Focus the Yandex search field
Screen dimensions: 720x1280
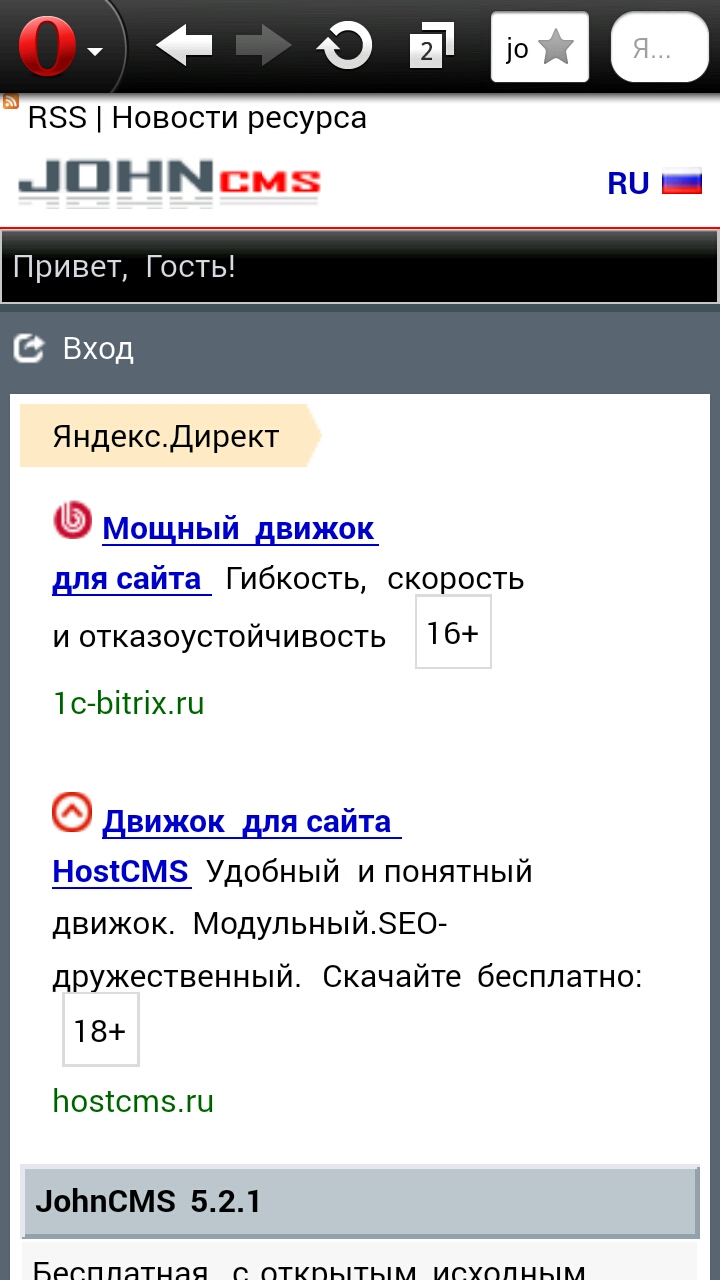coord(658,48)
